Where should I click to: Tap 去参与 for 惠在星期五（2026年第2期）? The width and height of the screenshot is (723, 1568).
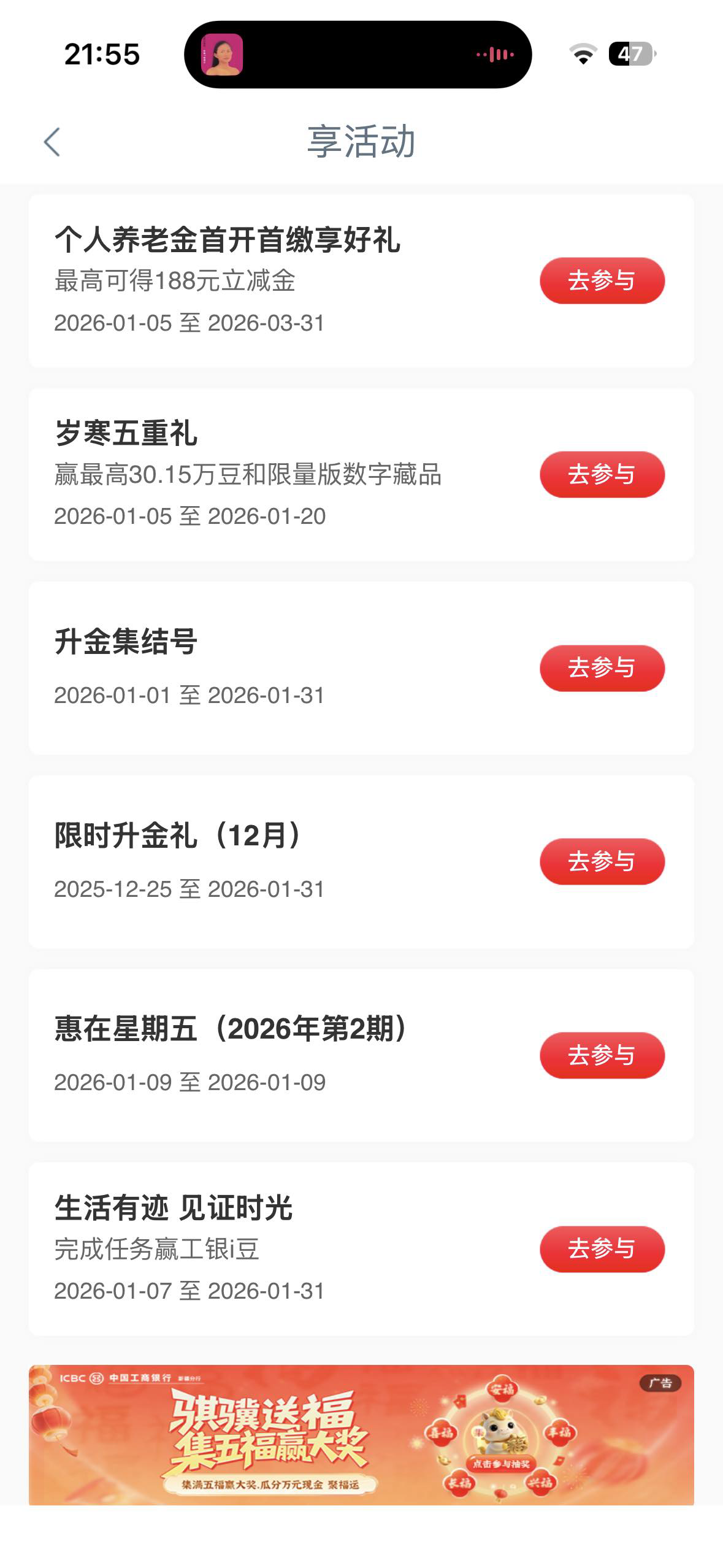click(x=602, y=1055)
